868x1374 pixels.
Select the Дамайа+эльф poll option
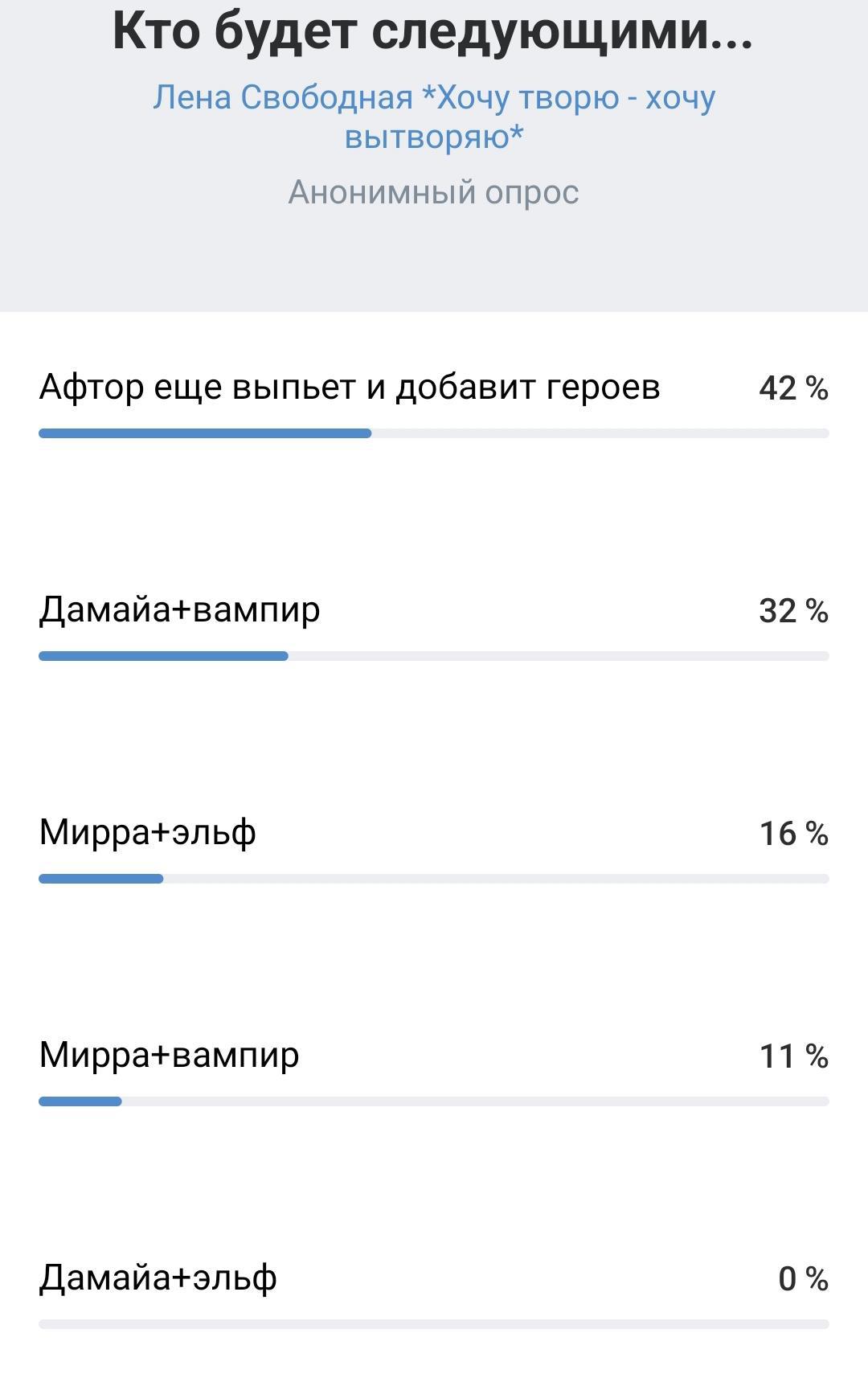158,1278
